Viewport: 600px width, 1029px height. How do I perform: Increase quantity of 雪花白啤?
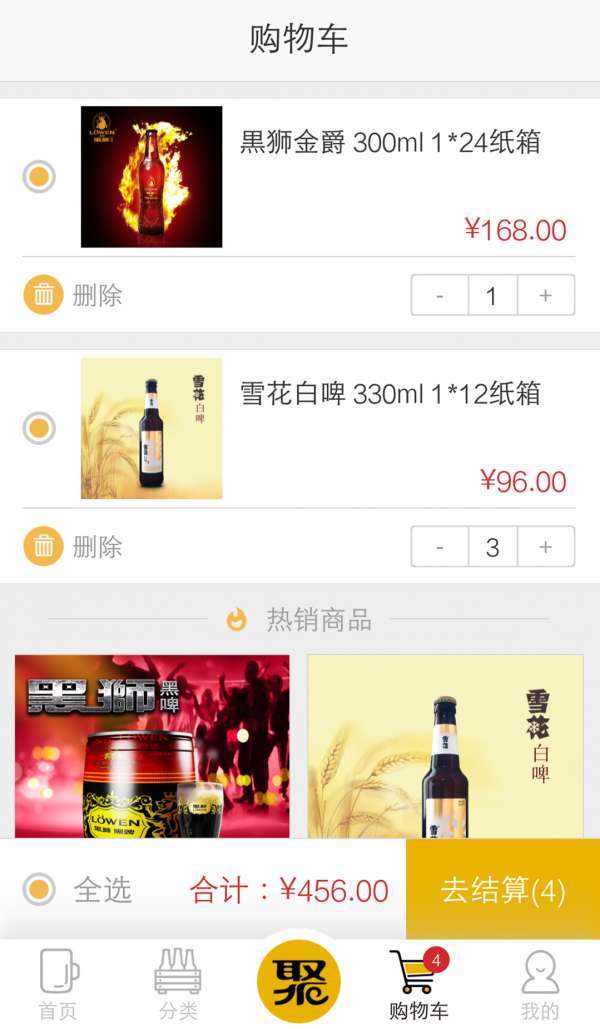coord(545,547)
